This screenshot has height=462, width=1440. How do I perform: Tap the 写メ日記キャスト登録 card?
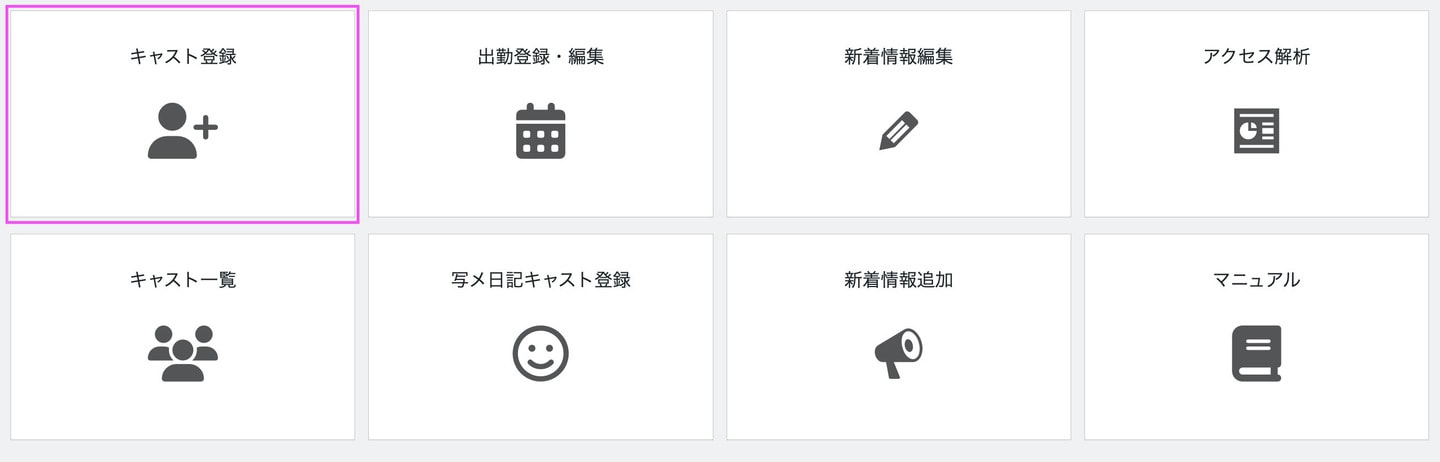540,337
